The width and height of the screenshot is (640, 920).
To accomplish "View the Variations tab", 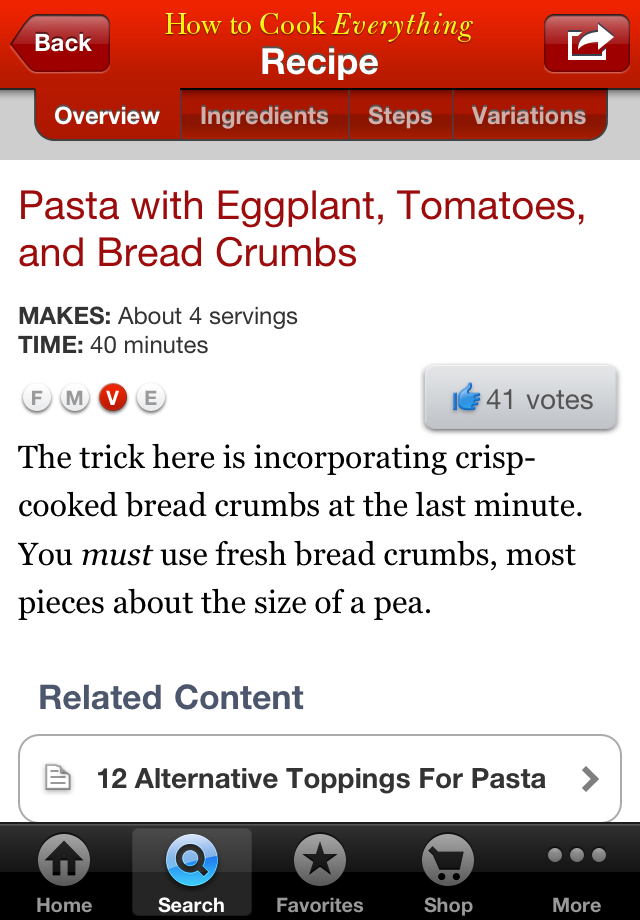I will (529, 116).
